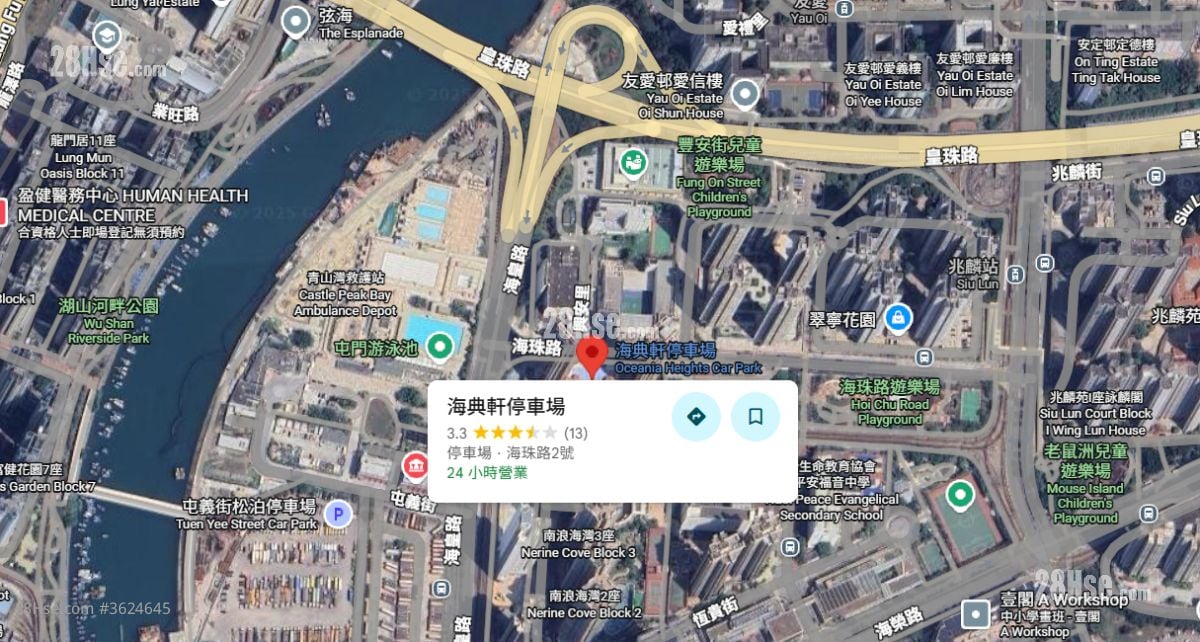This screenshot has height=642, width=1200.
Task: Save 海典軒停車場 with the bookmark icon
Action: [755, 416]
